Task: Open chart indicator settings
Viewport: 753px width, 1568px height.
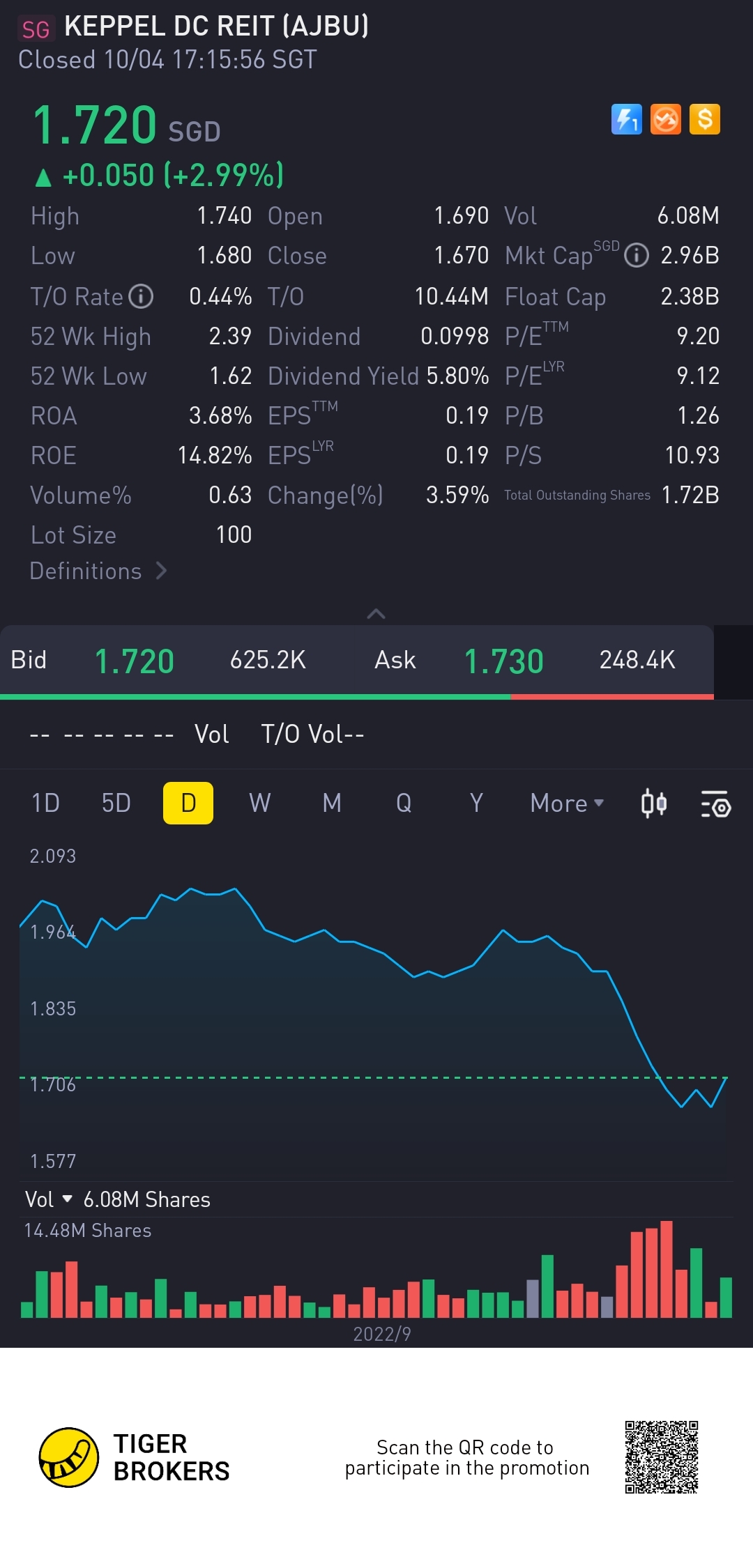Action: [715, 804]
